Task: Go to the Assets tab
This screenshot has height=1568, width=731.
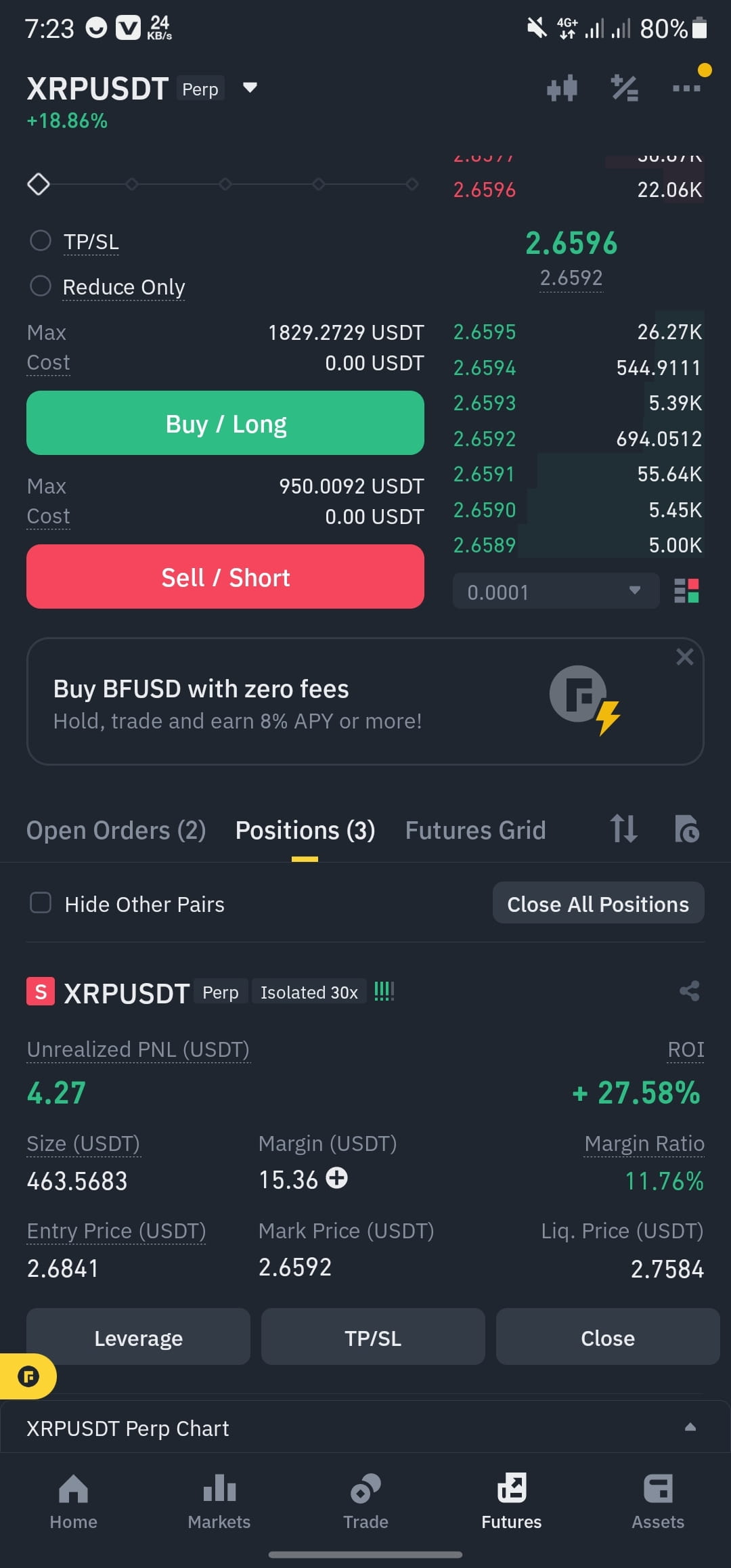Action: [x=657, y=1502]
